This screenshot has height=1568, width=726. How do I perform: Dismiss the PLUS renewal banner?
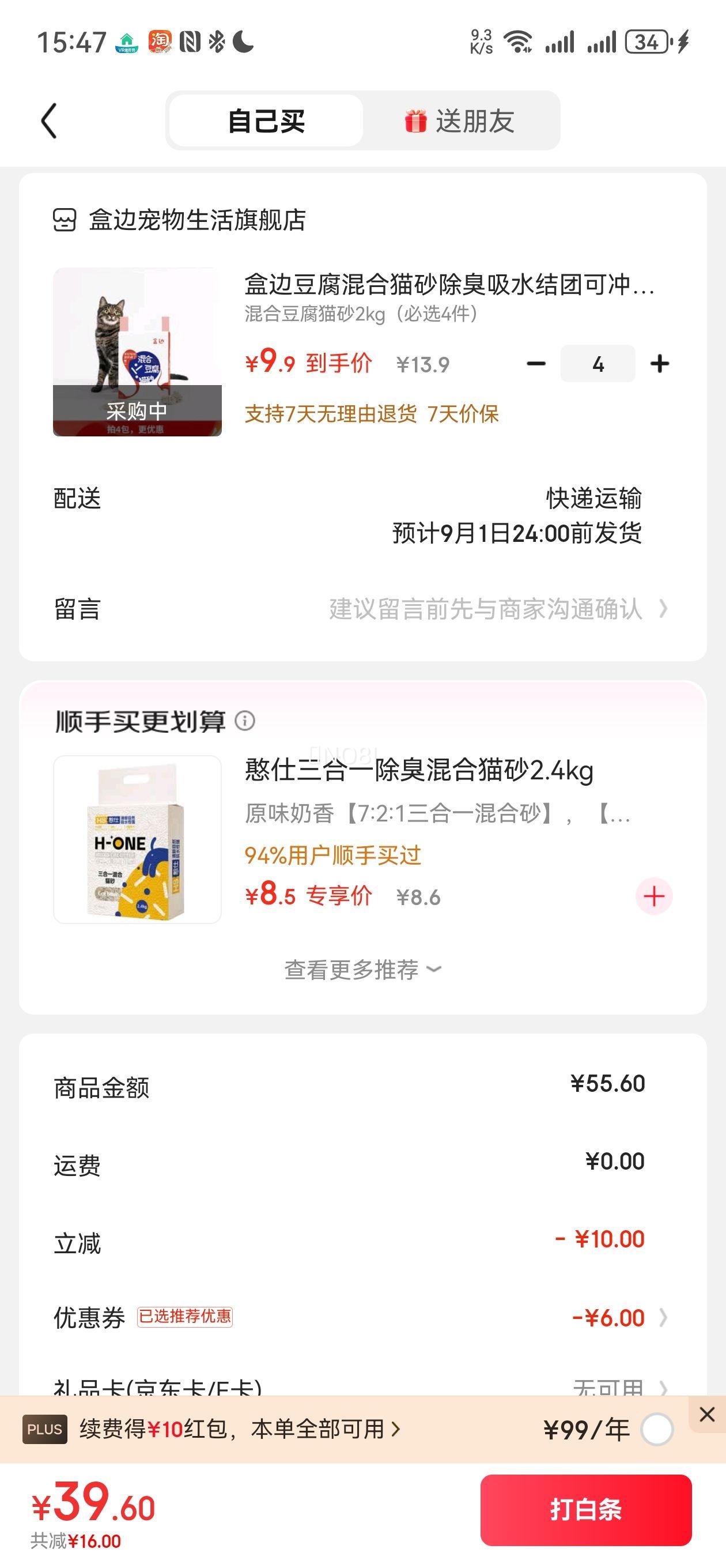point(707,1414)
